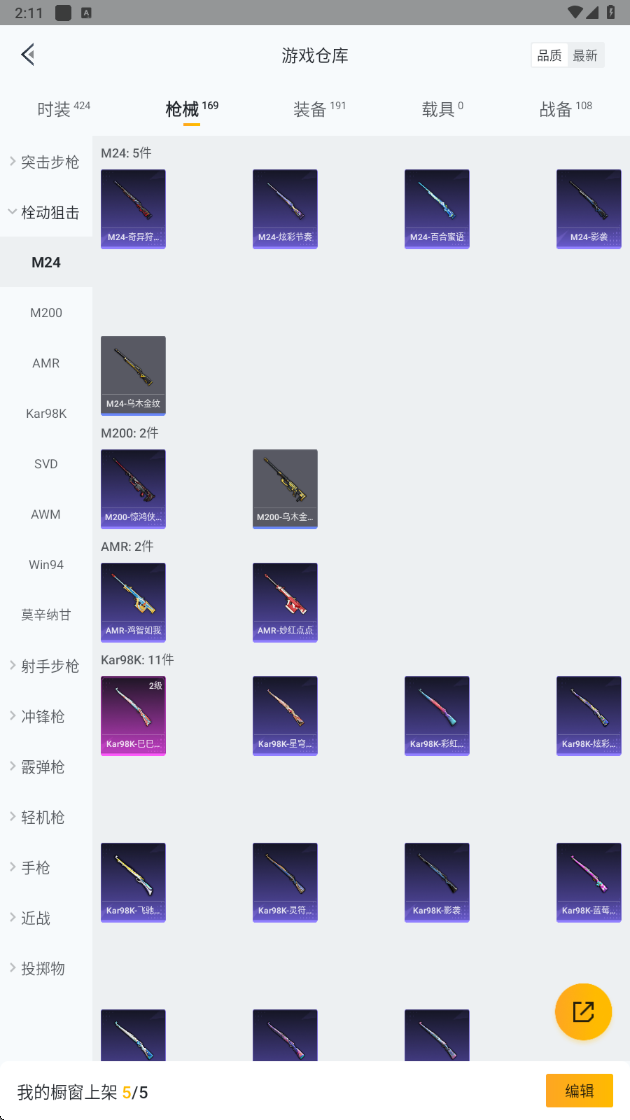Expand the 手枪 category
630x1120 pixels.
pos(46,868)
